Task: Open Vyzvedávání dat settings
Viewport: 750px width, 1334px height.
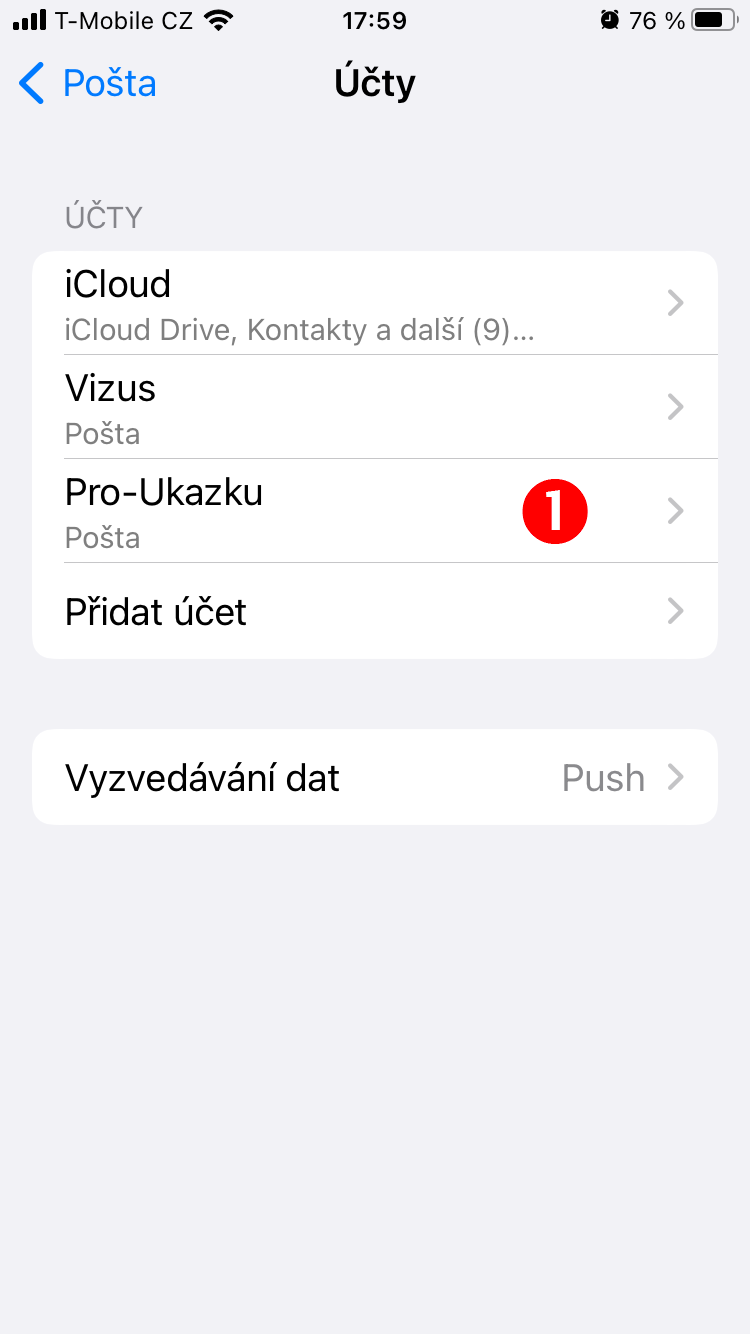Action: pyautogui.click(x=375, y=777)
